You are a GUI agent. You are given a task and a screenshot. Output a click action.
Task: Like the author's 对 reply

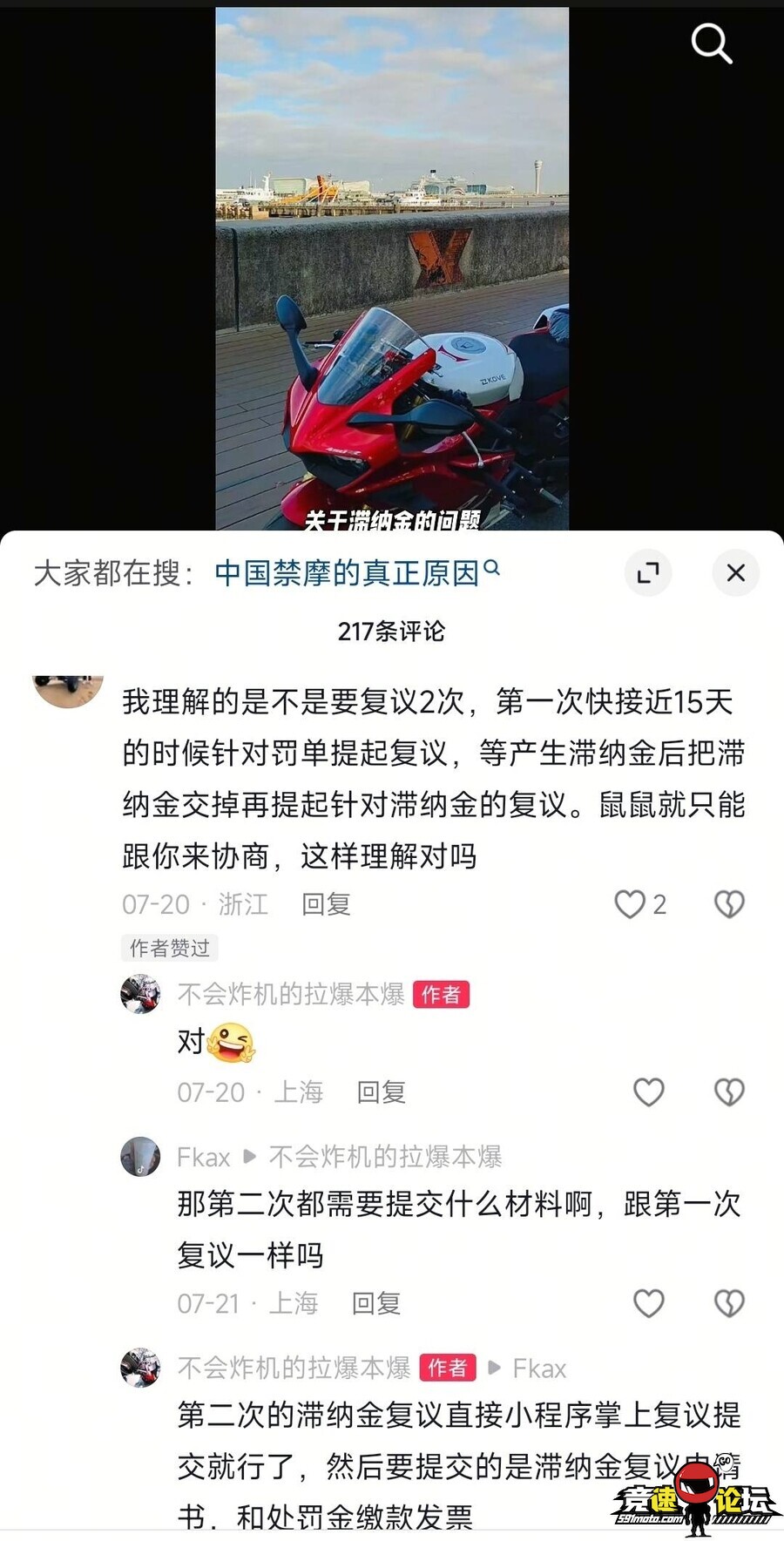pyautogui.click(x=648, y=1092)
